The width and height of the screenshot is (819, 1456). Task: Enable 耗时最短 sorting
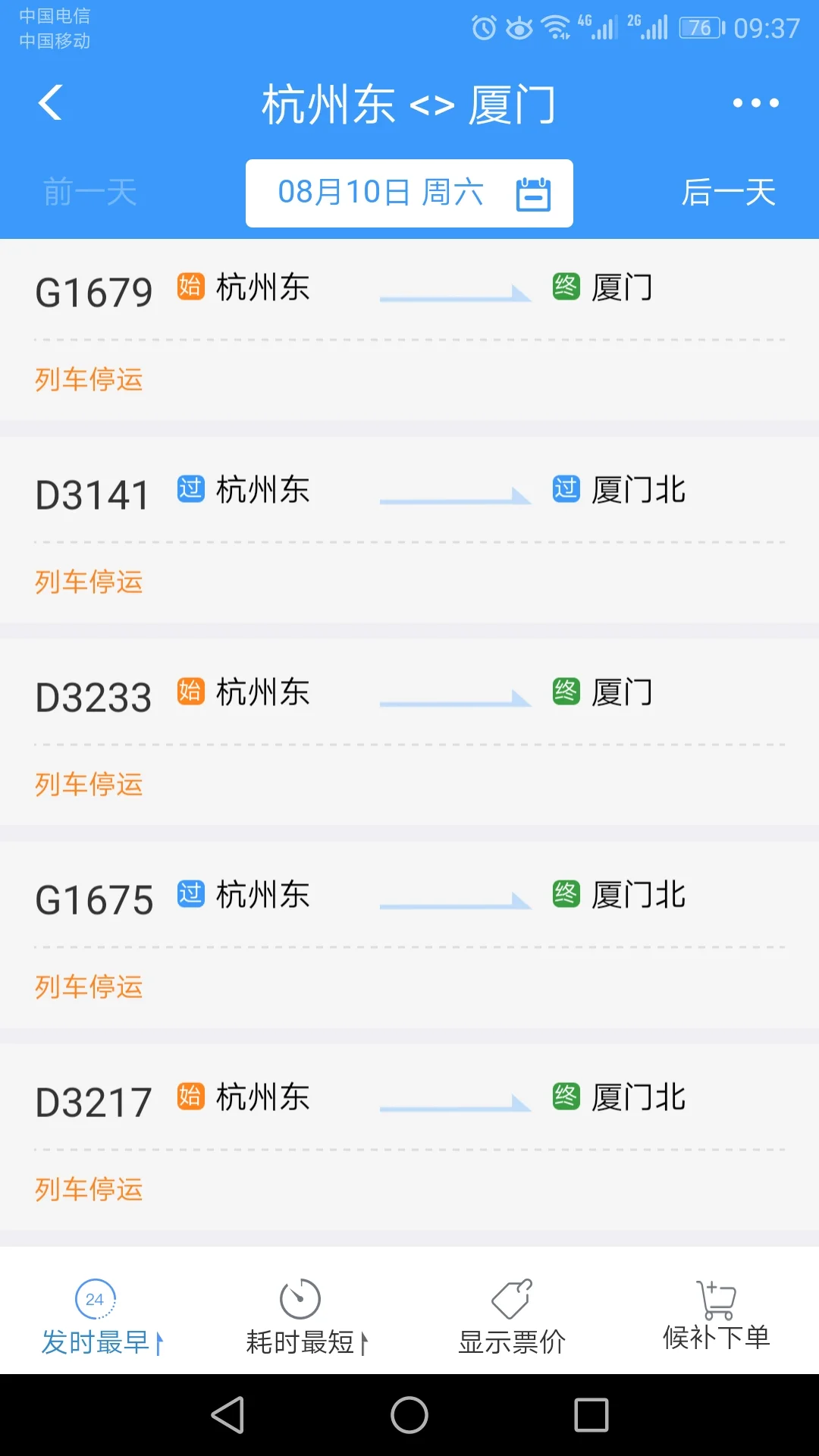[302, 1339]
